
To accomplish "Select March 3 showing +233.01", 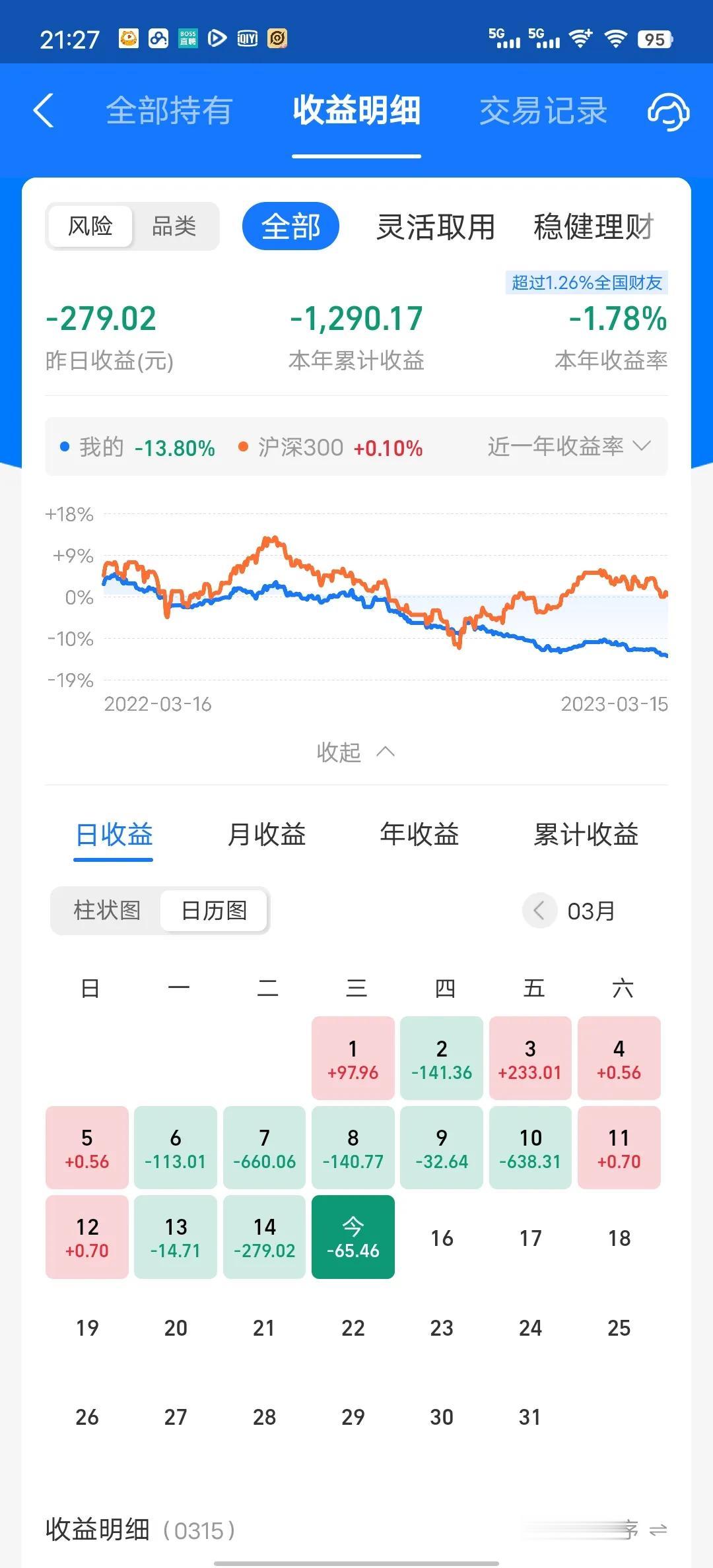I will pyautogui.click(x=530, y=1059).
